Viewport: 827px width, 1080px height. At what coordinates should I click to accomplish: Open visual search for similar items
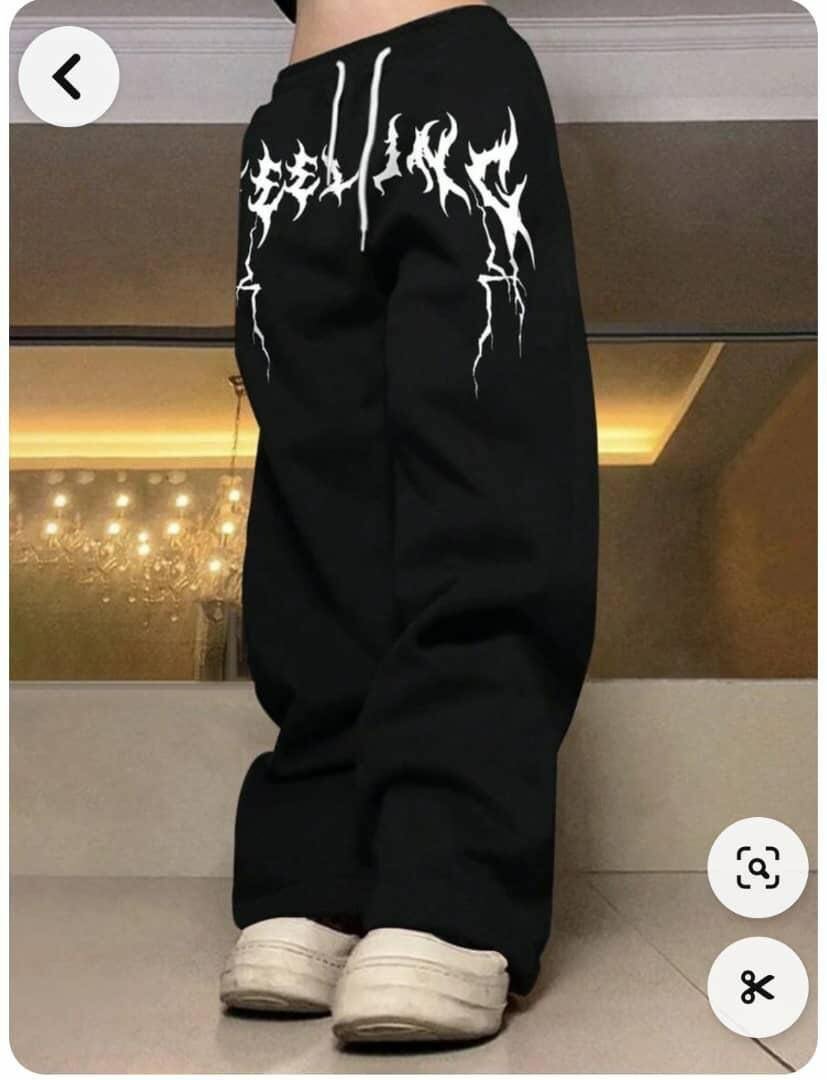point(757,868)
